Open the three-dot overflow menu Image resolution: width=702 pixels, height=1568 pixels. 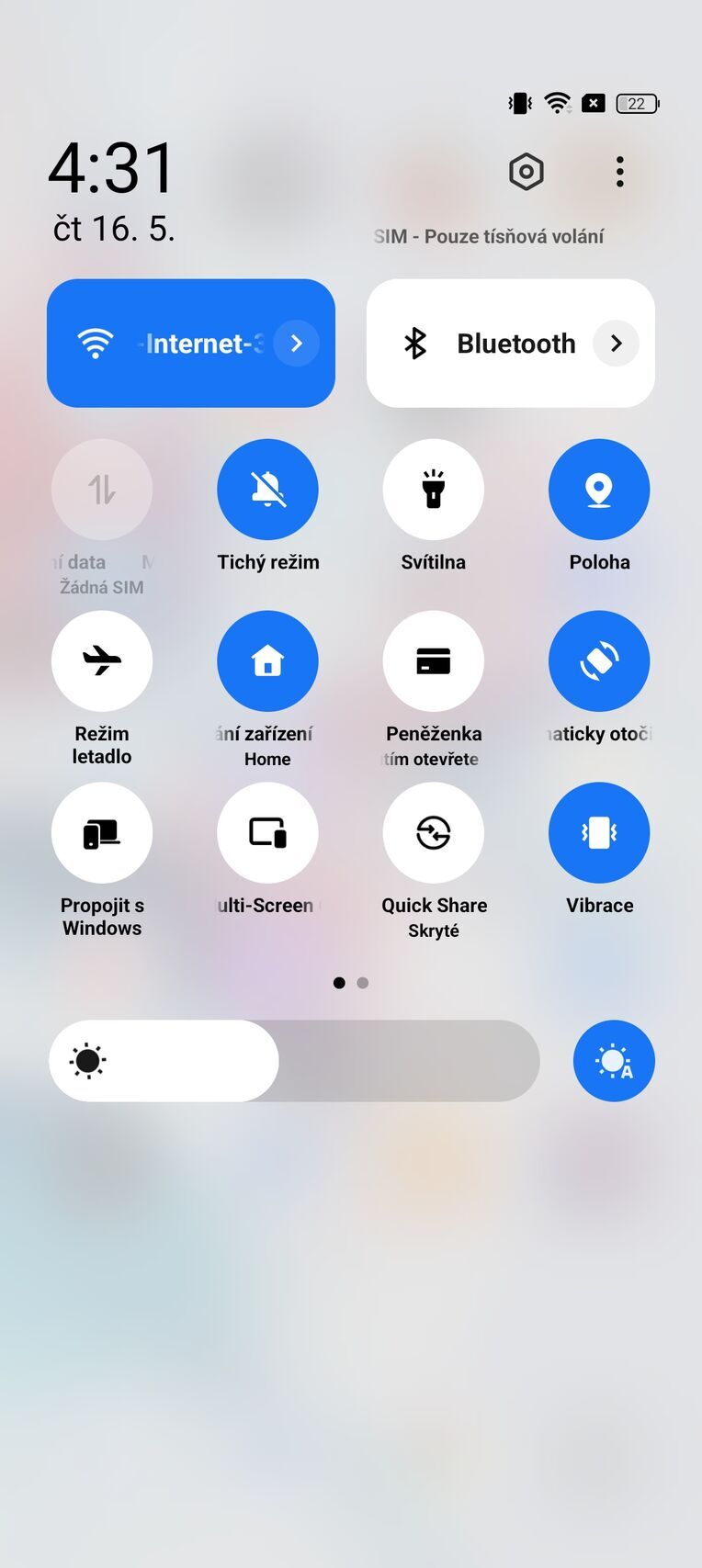click(x=619, y=171)
